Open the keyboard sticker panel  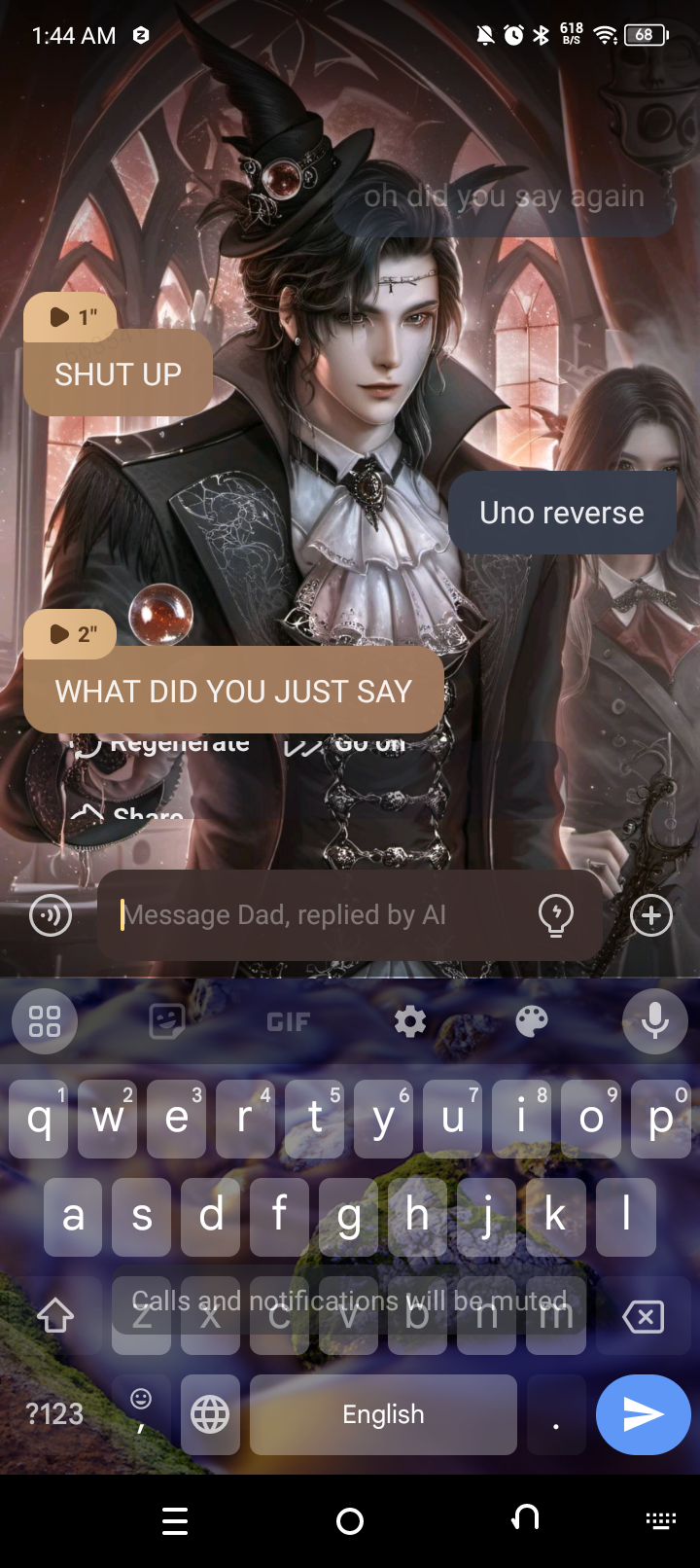pos(167,1021)
